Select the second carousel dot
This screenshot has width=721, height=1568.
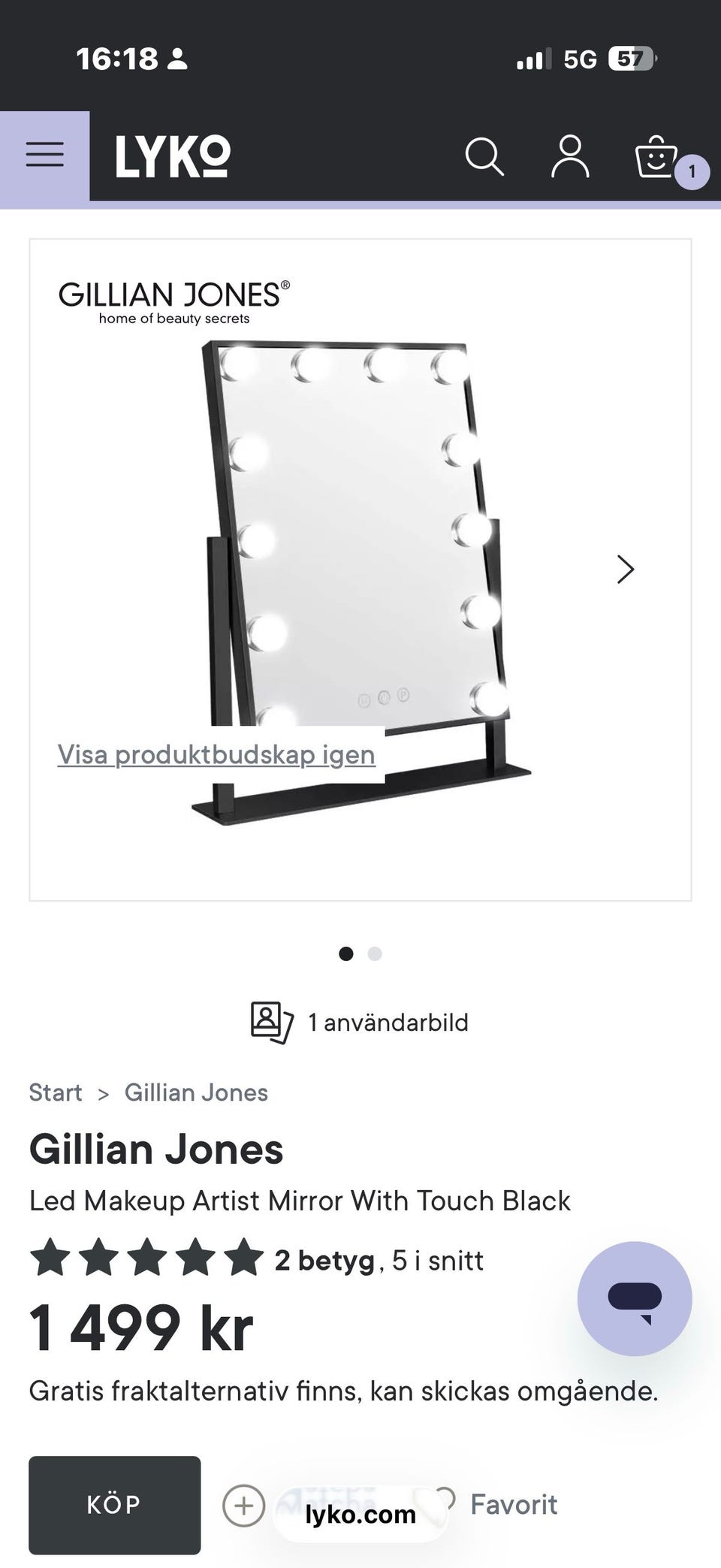pos(374,953)
